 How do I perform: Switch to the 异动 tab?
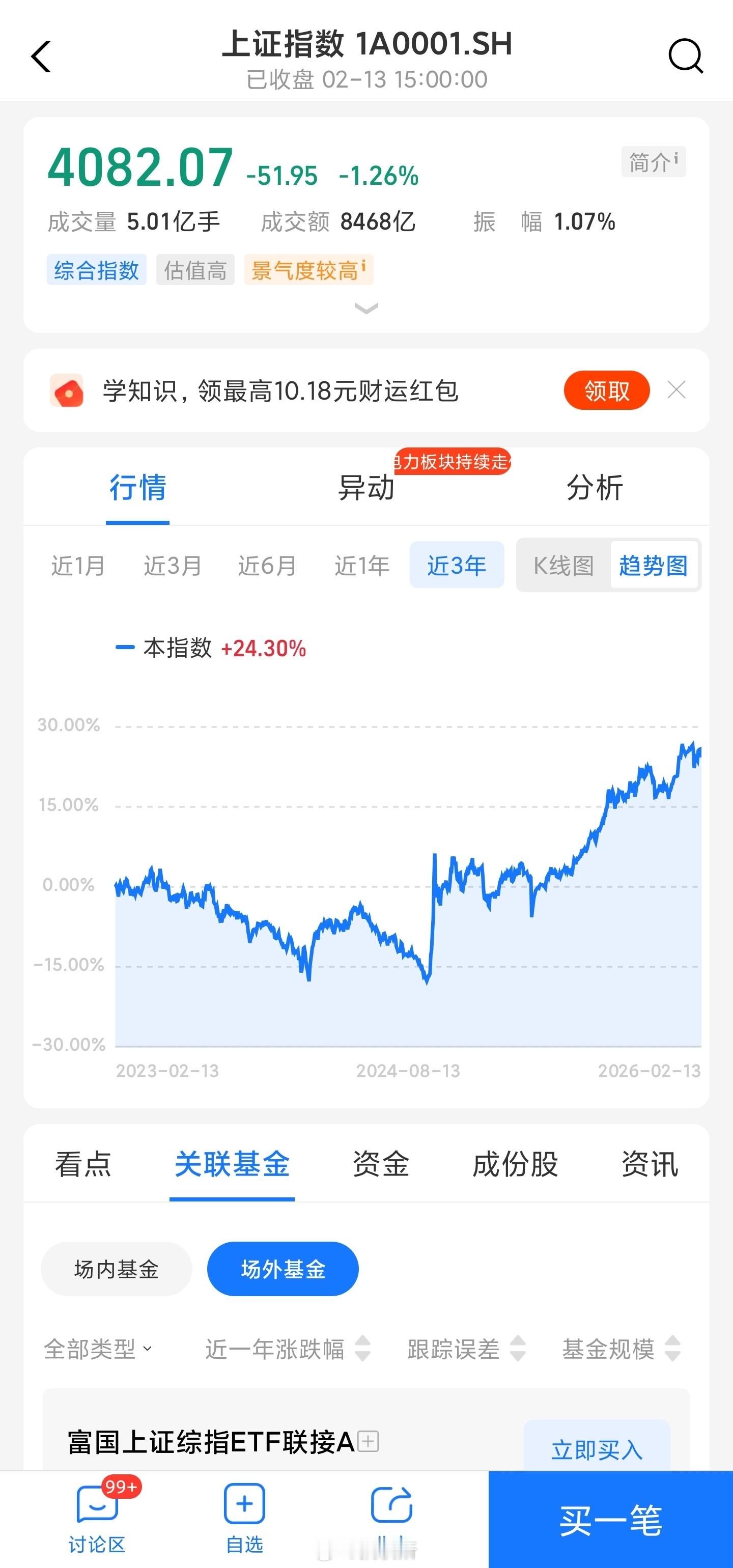tap(366, 487)
